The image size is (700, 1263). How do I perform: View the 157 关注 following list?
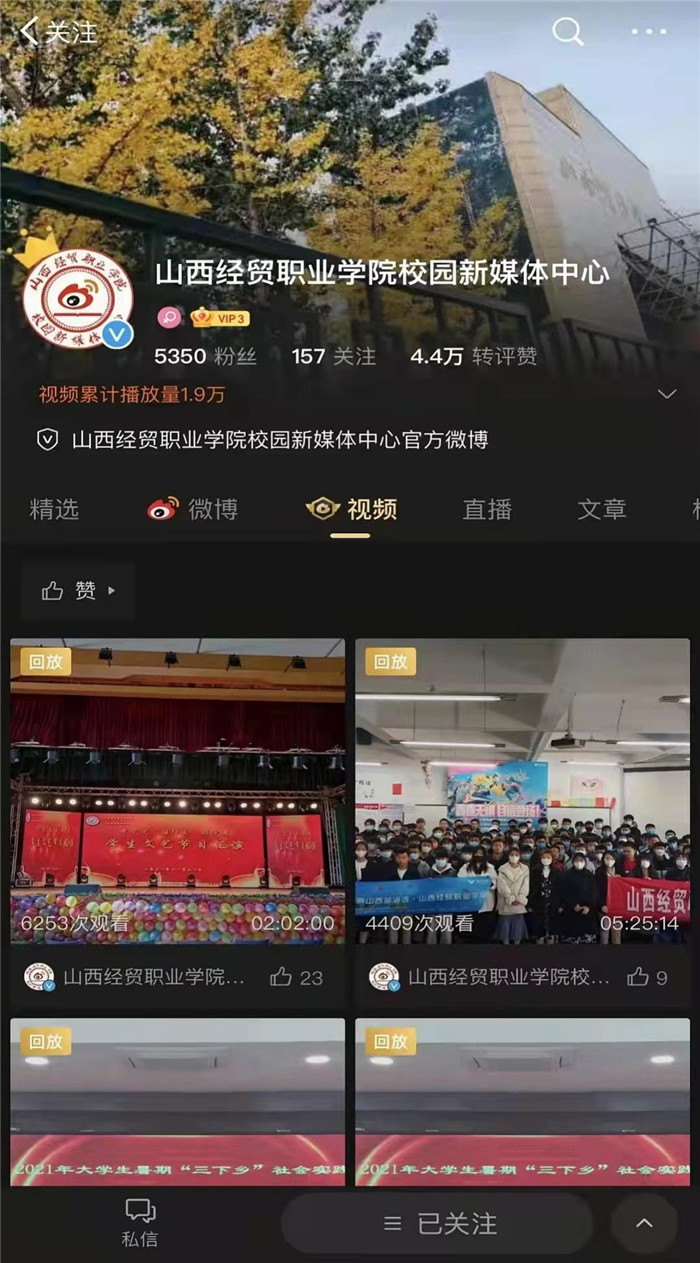tap(334, 356)
